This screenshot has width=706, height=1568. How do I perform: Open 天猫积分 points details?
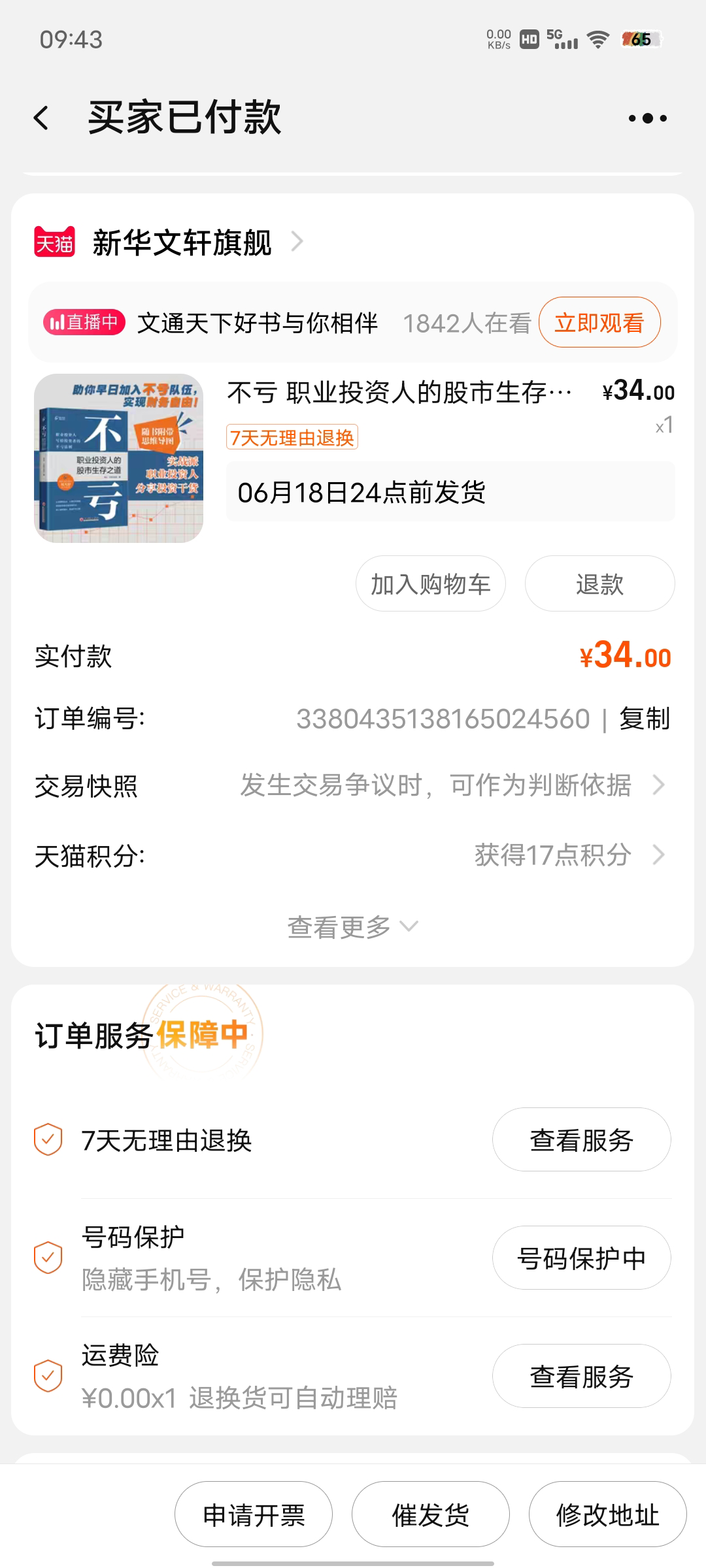pos(353,855)
